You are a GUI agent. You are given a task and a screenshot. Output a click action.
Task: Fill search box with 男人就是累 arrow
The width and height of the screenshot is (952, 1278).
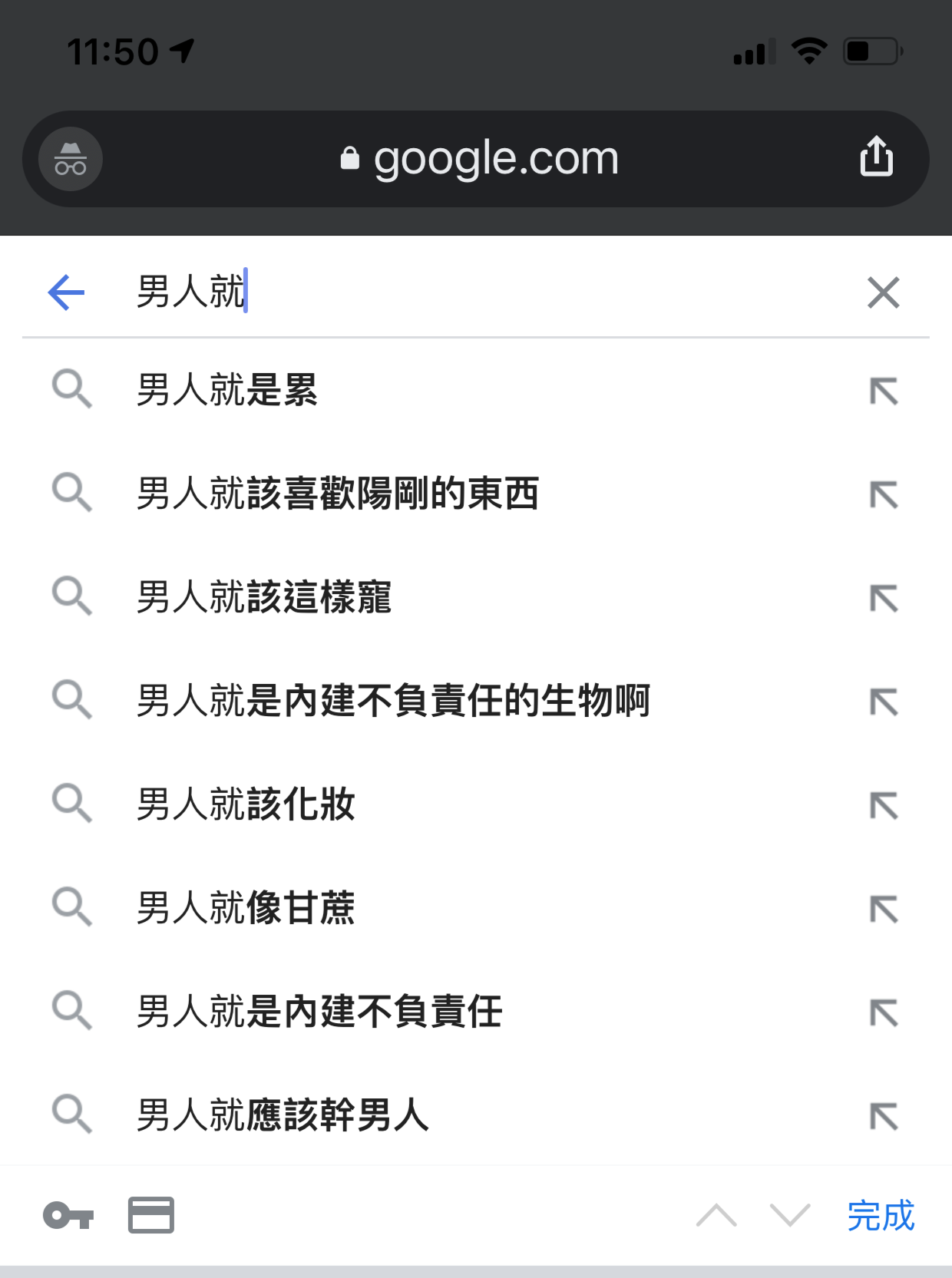[x=883, y=391]
